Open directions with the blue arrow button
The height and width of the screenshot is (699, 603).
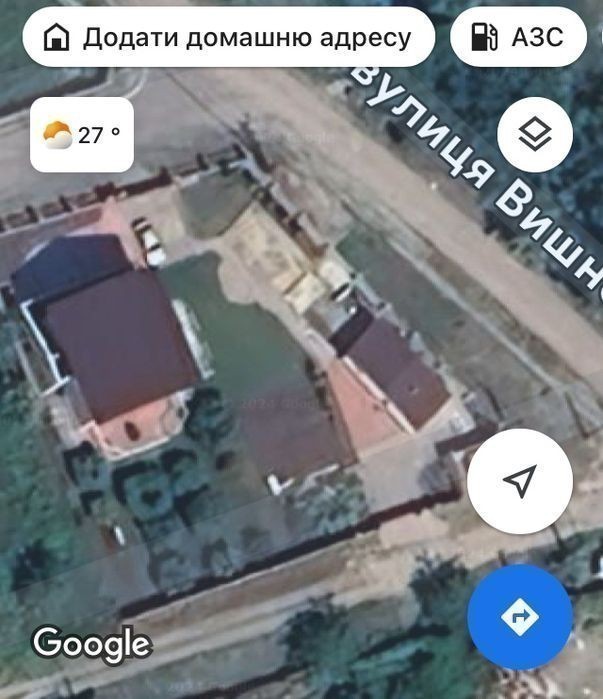coord(519,616)
